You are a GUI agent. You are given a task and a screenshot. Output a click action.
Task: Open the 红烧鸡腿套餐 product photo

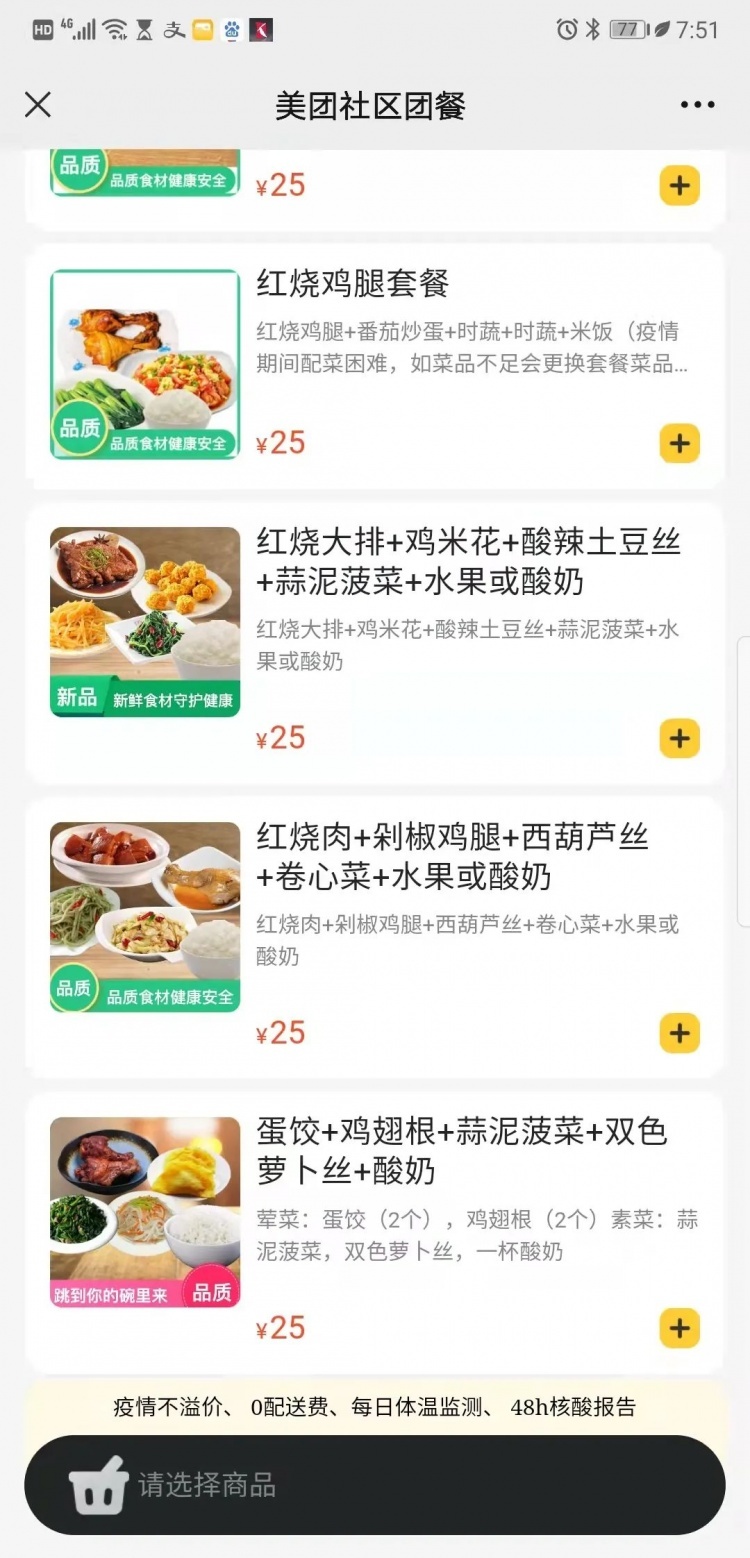click(145, 364)
